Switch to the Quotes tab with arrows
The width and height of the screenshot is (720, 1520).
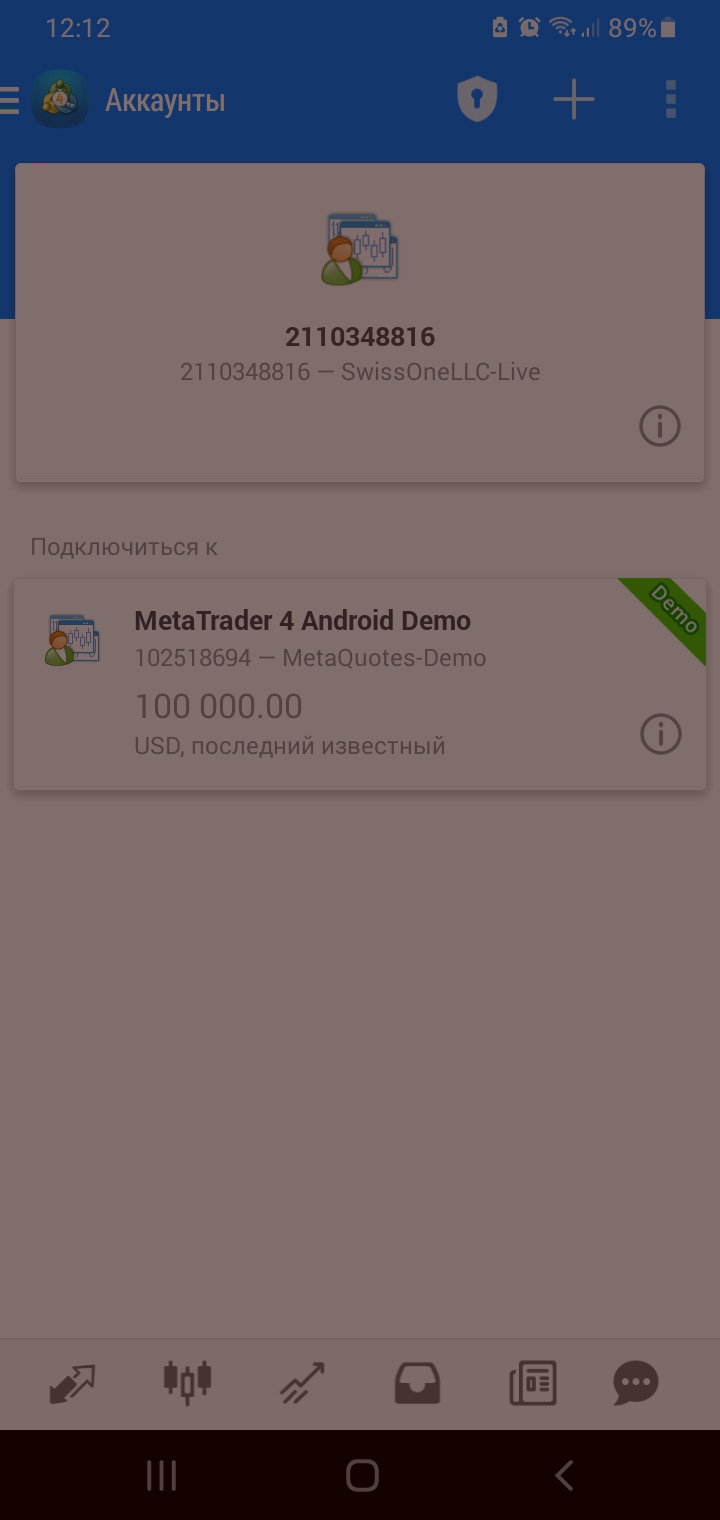pos(72,1384)
